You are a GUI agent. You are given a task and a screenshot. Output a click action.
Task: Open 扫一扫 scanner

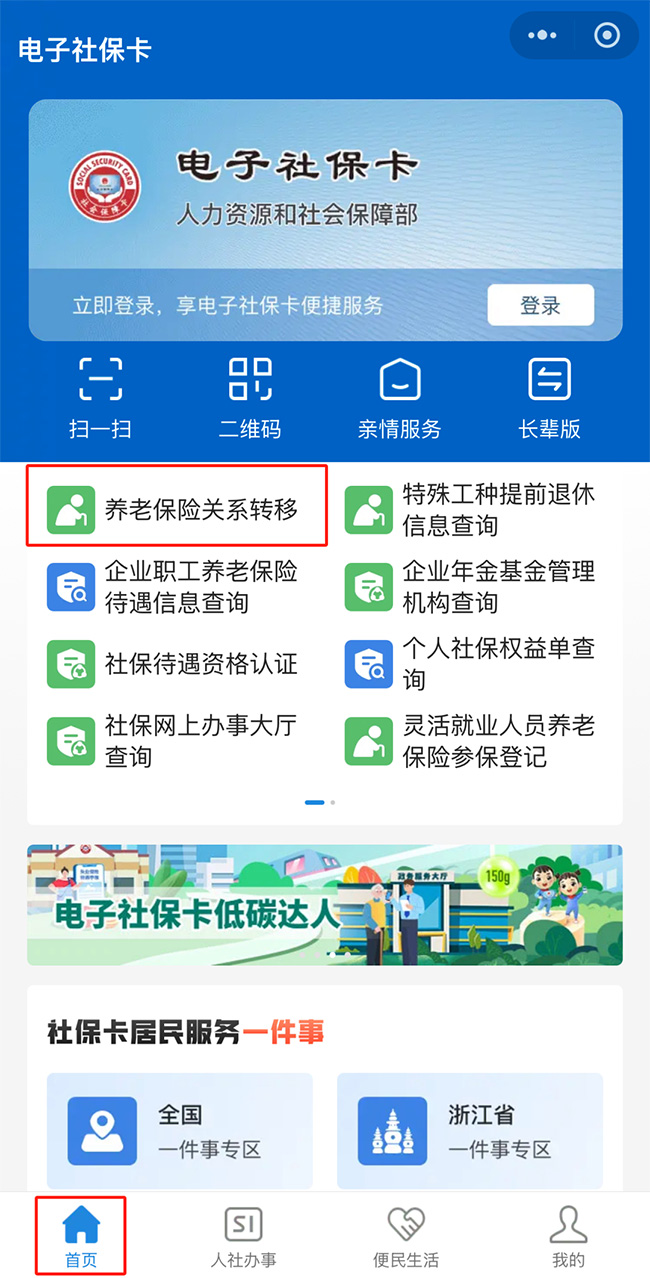100,397
